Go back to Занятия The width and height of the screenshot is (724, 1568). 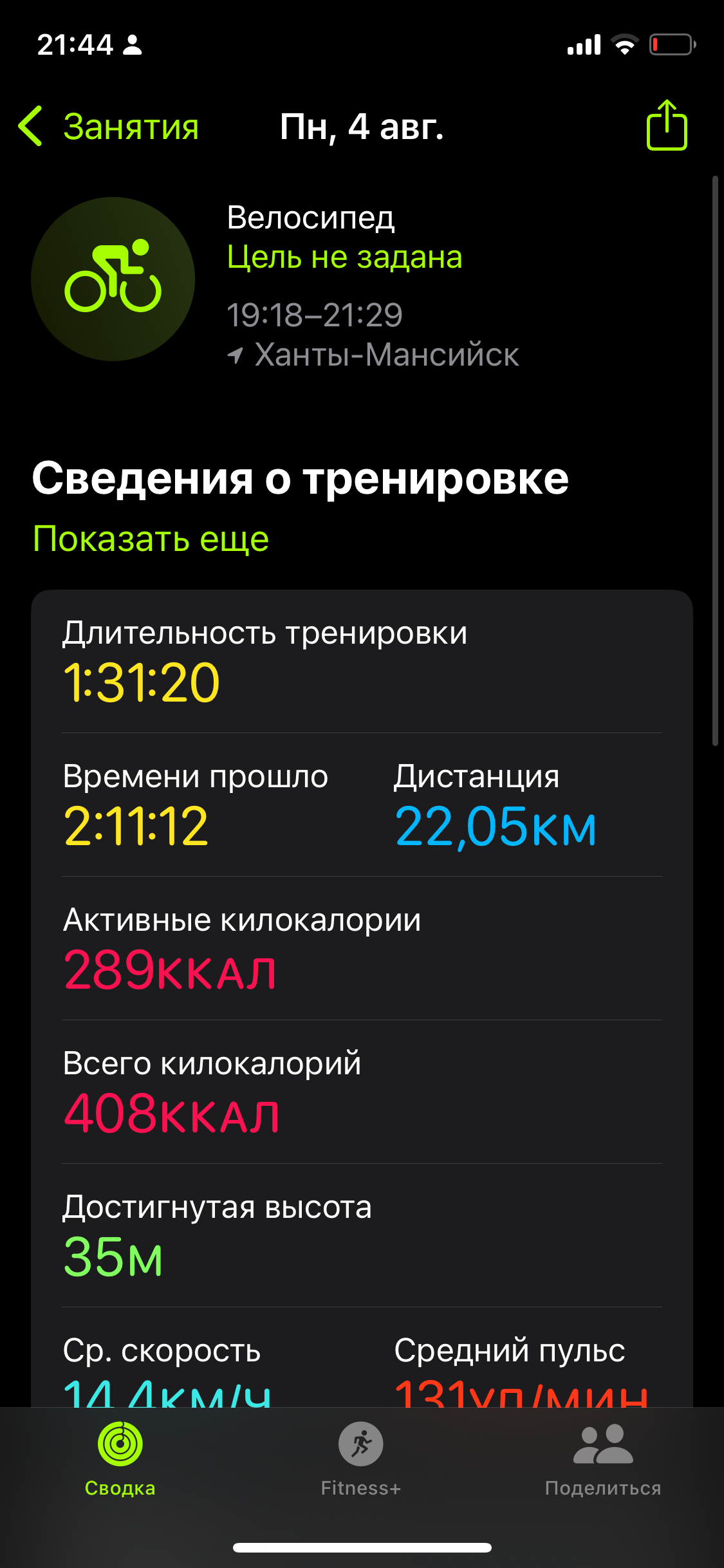click(108, 126)
